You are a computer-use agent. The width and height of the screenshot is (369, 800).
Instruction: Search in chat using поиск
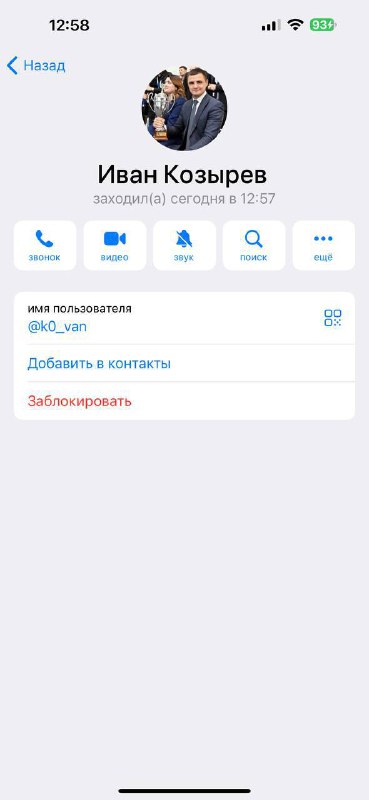point(254,245)
